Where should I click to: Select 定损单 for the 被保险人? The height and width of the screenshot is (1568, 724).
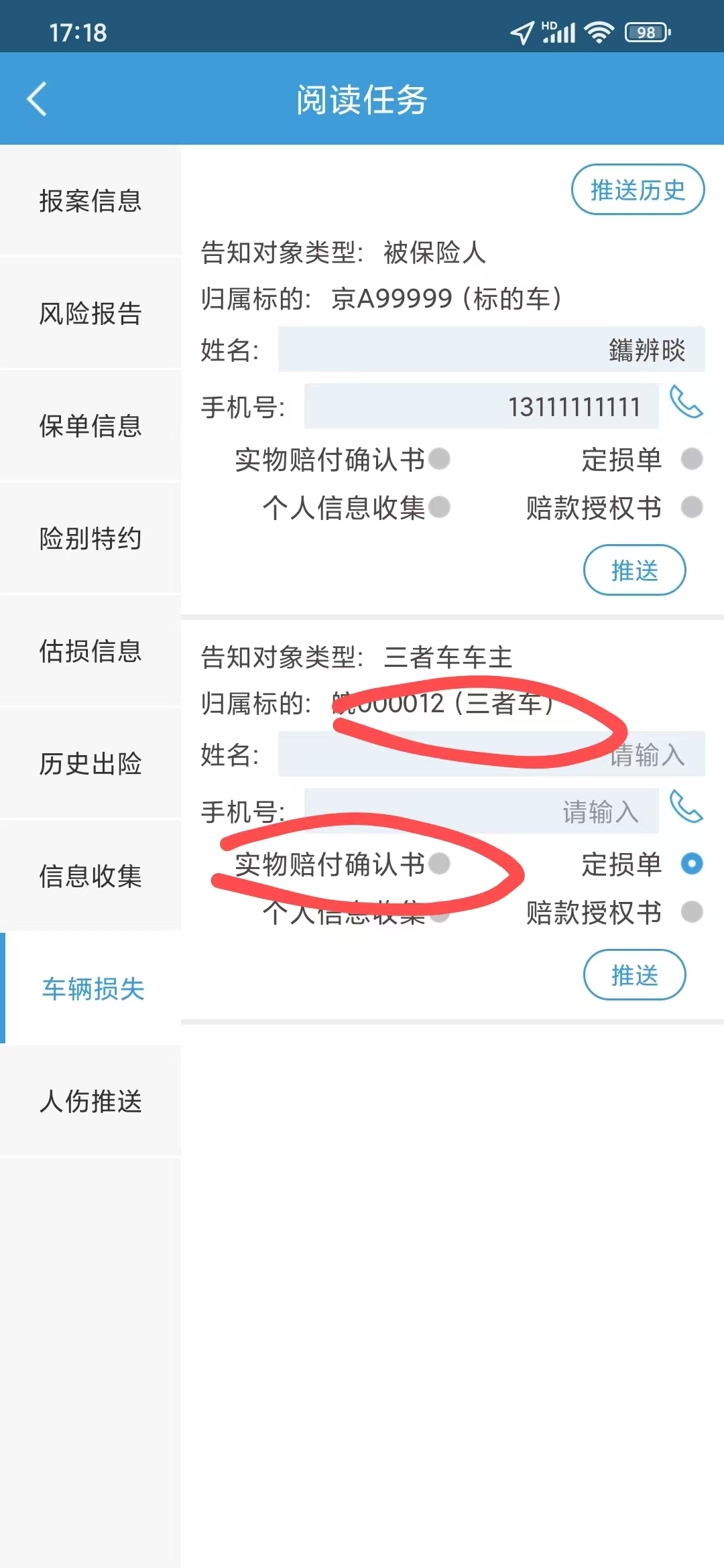click(692, 459)
